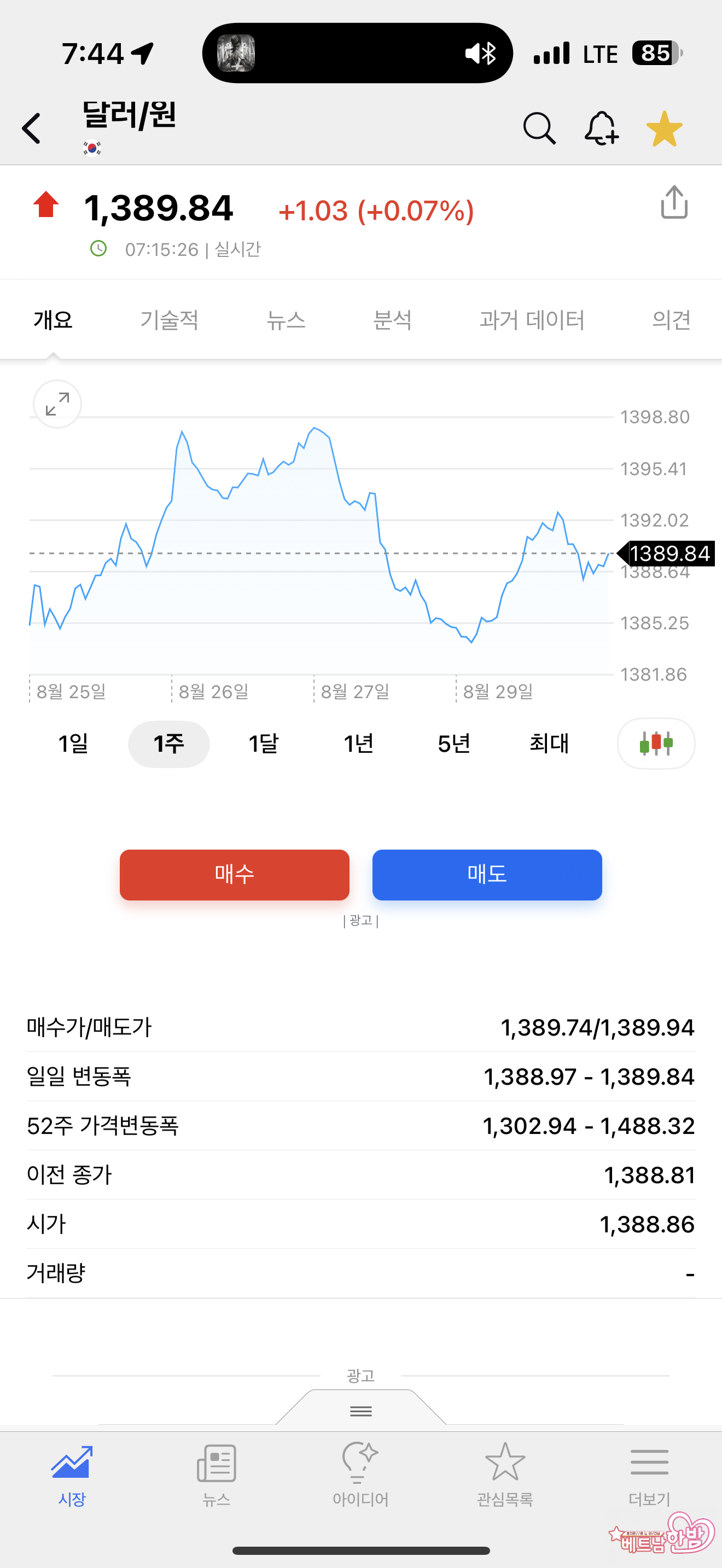This screenshot has width=722, height=1568.
Task: Tap the blue 매도 button
Action: (x=487, y=875)
